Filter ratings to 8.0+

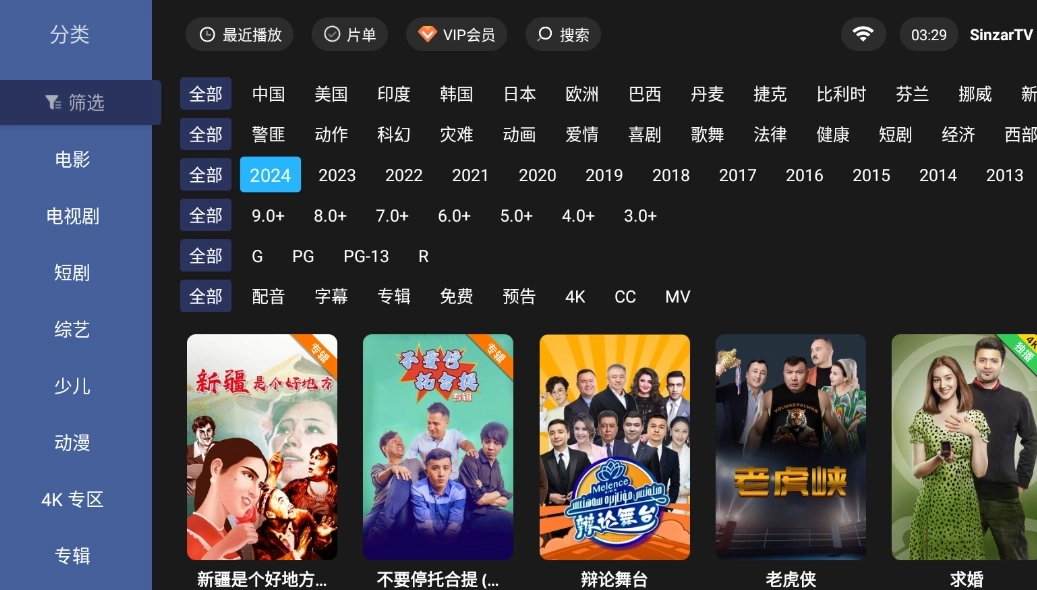(330, 216)
